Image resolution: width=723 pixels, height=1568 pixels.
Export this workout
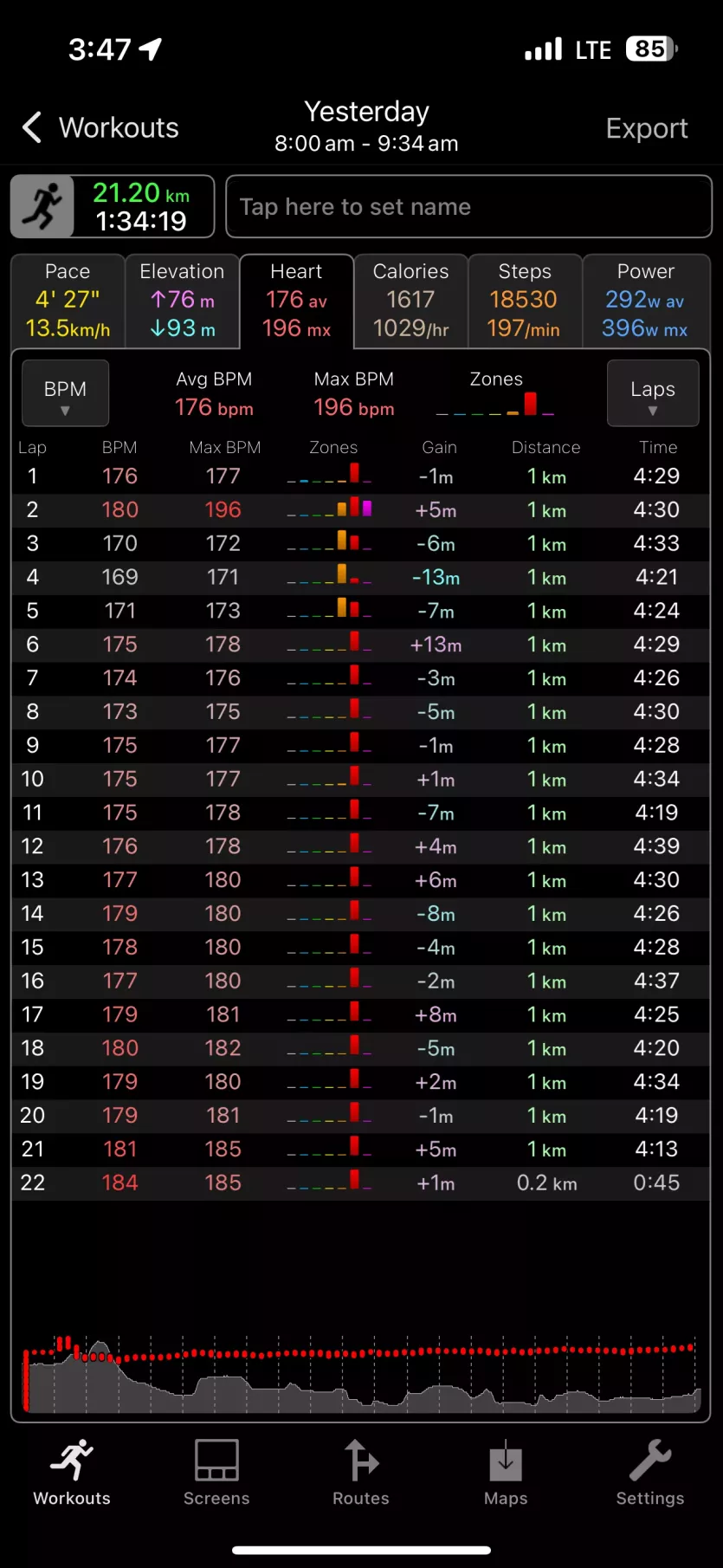(646, 128)
